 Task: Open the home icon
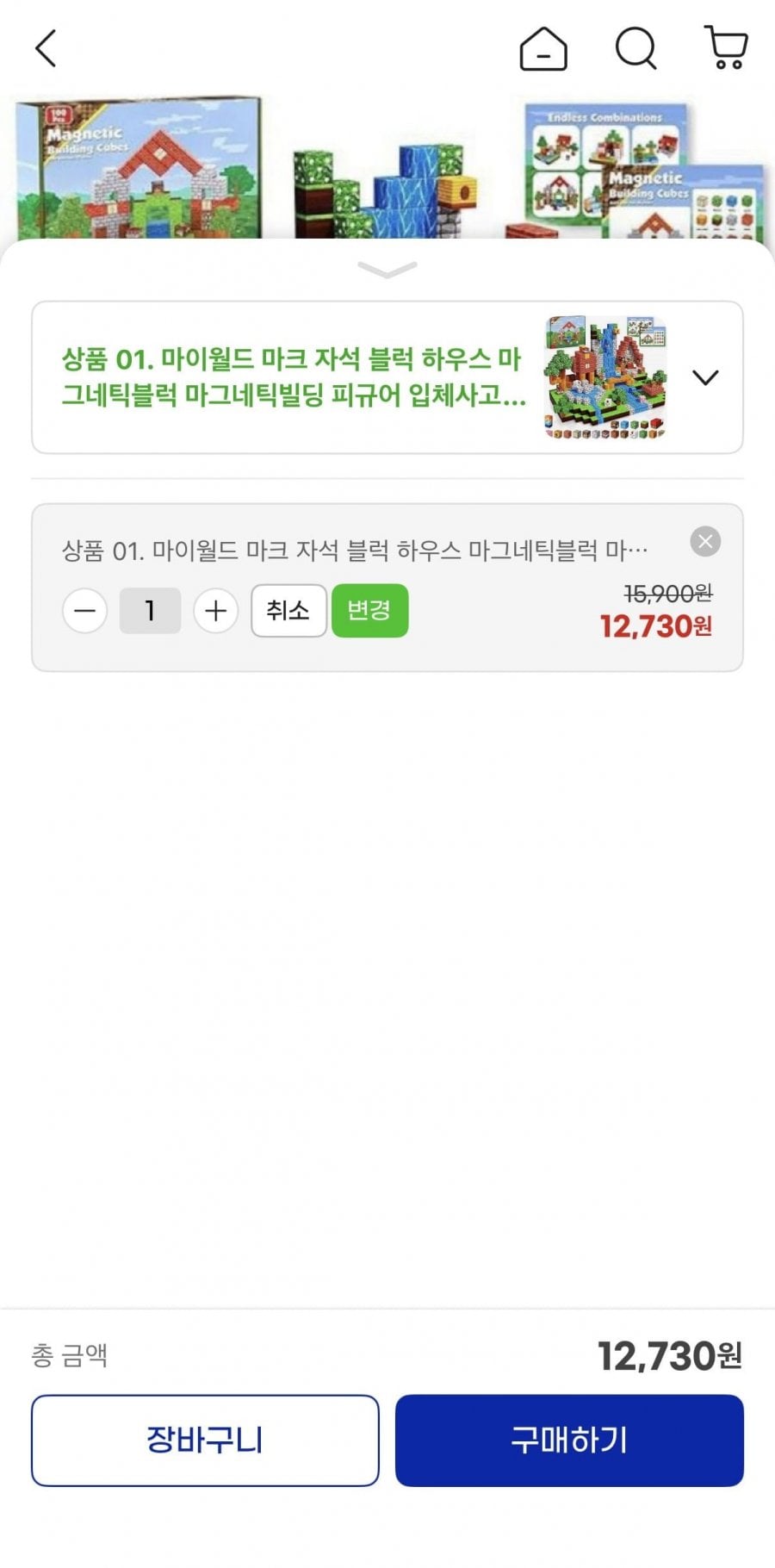[543, 48]
